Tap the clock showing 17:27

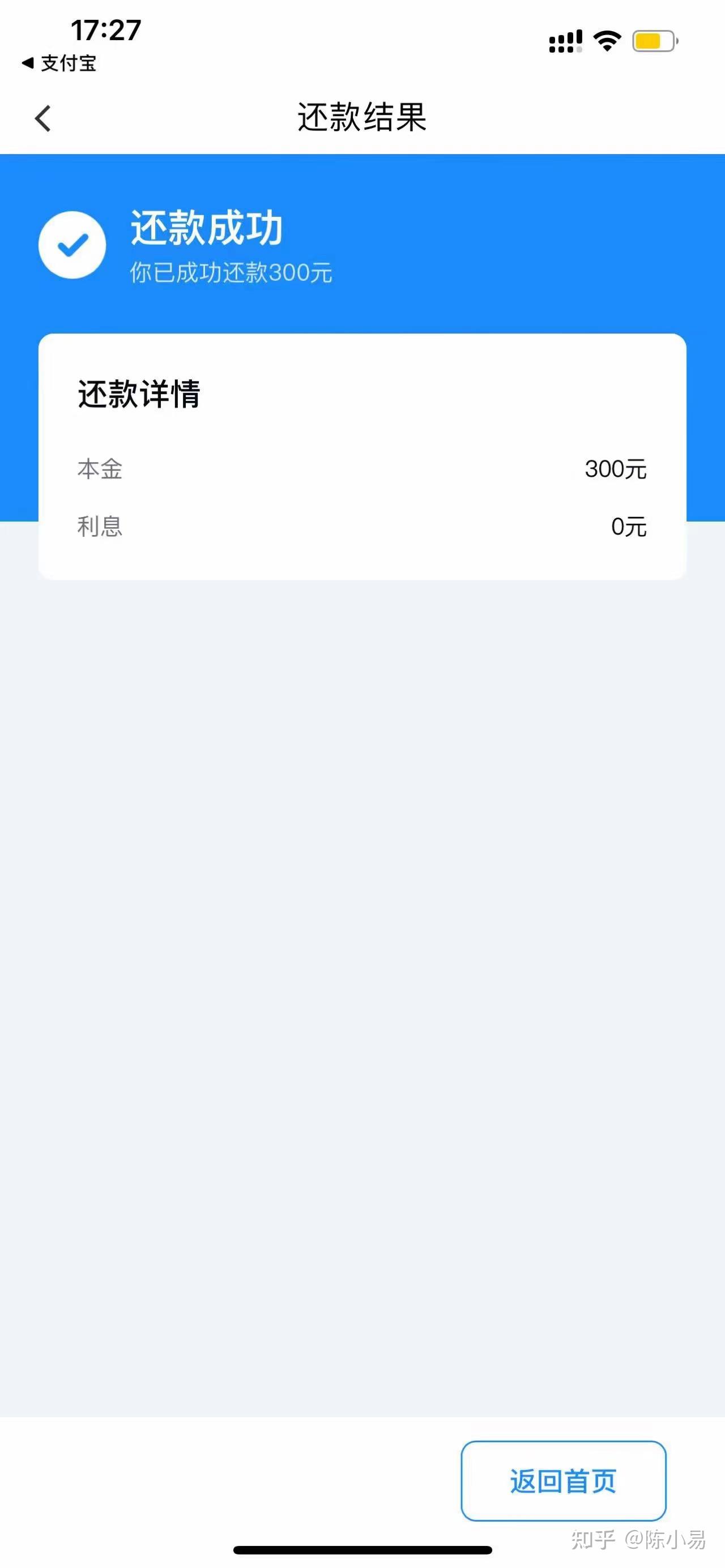pos(104,29)
